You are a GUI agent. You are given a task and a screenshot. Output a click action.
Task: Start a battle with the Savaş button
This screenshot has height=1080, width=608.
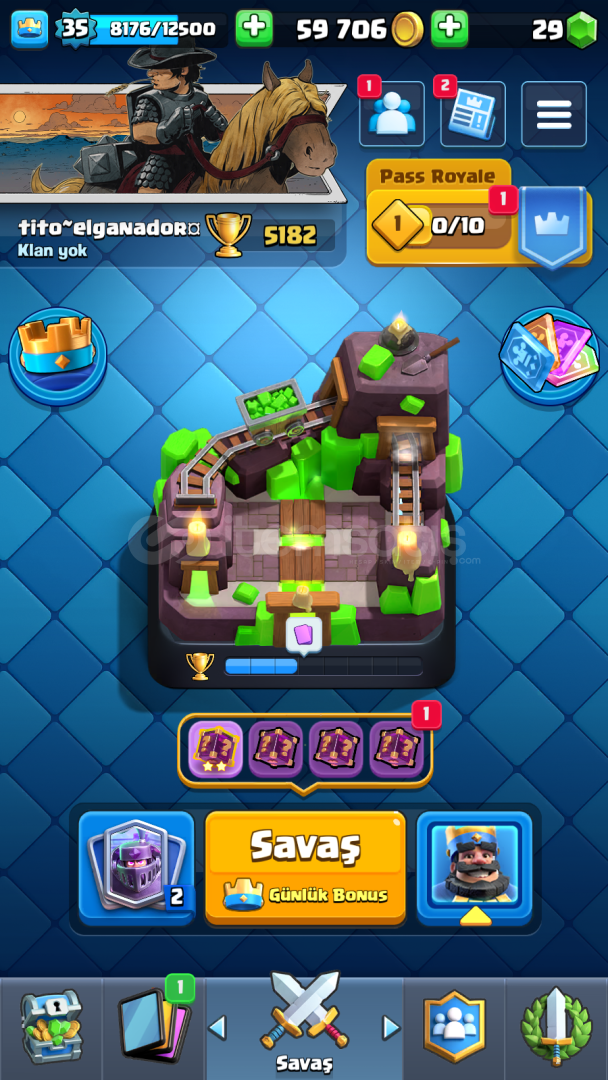305,868
